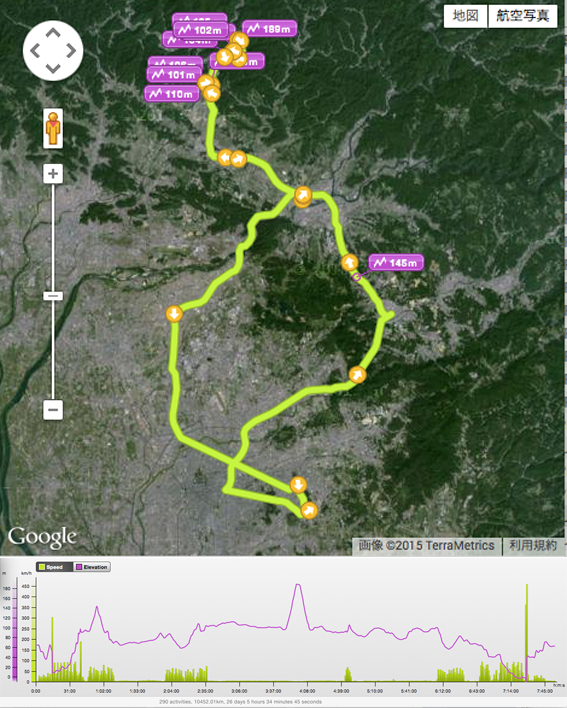The image size is (567, 708).
Task: Open the 145m elevation marker
Action: pyautogui.click(x=396, y=263)
